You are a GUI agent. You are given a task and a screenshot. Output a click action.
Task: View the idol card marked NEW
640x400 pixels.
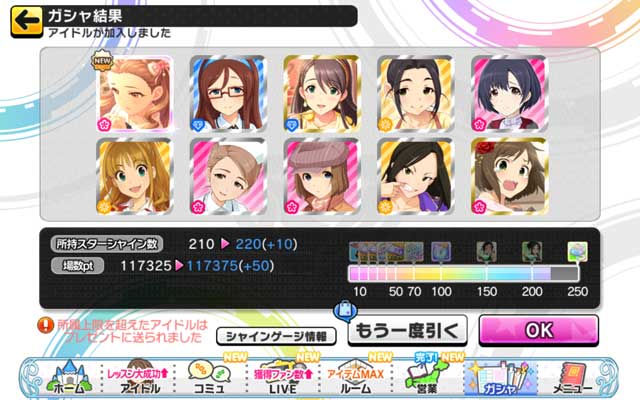pyautogui.click(x=134, y=93)
